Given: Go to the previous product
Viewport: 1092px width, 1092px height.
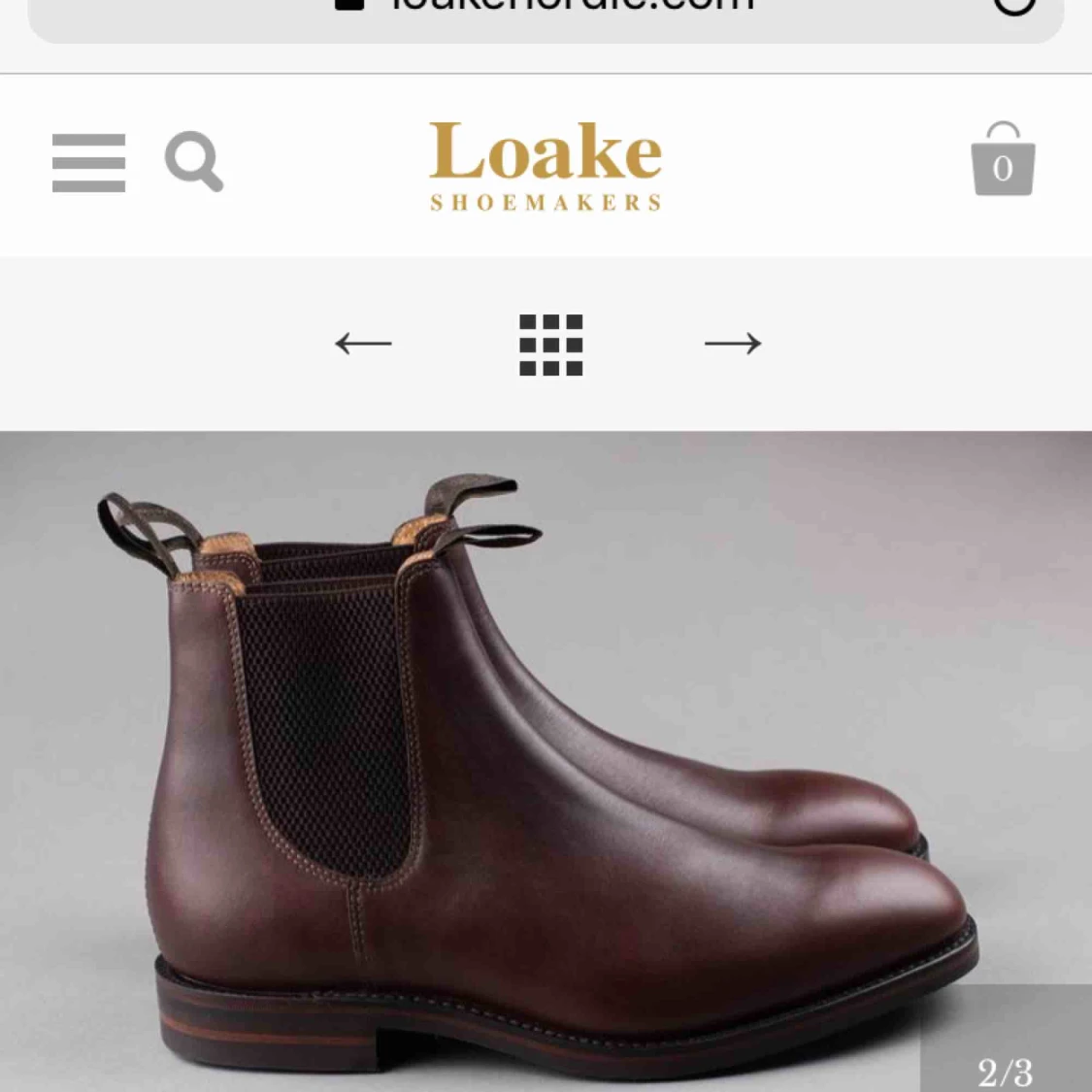Looking at the screenshot, I should [x=363, y=343].
